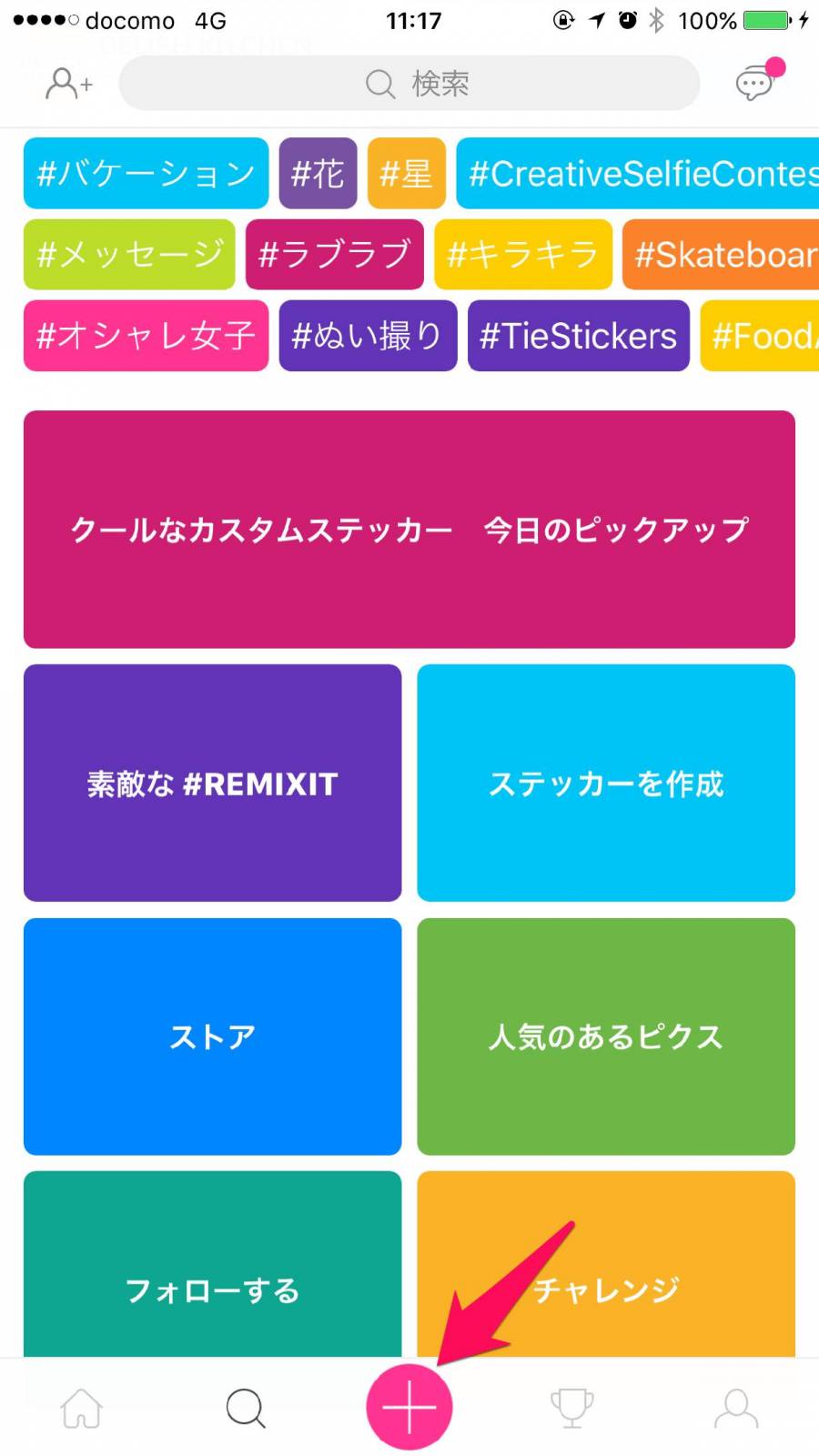Tap the pink plus create button
This screenshot has width=819, height=1456.
409,1407
